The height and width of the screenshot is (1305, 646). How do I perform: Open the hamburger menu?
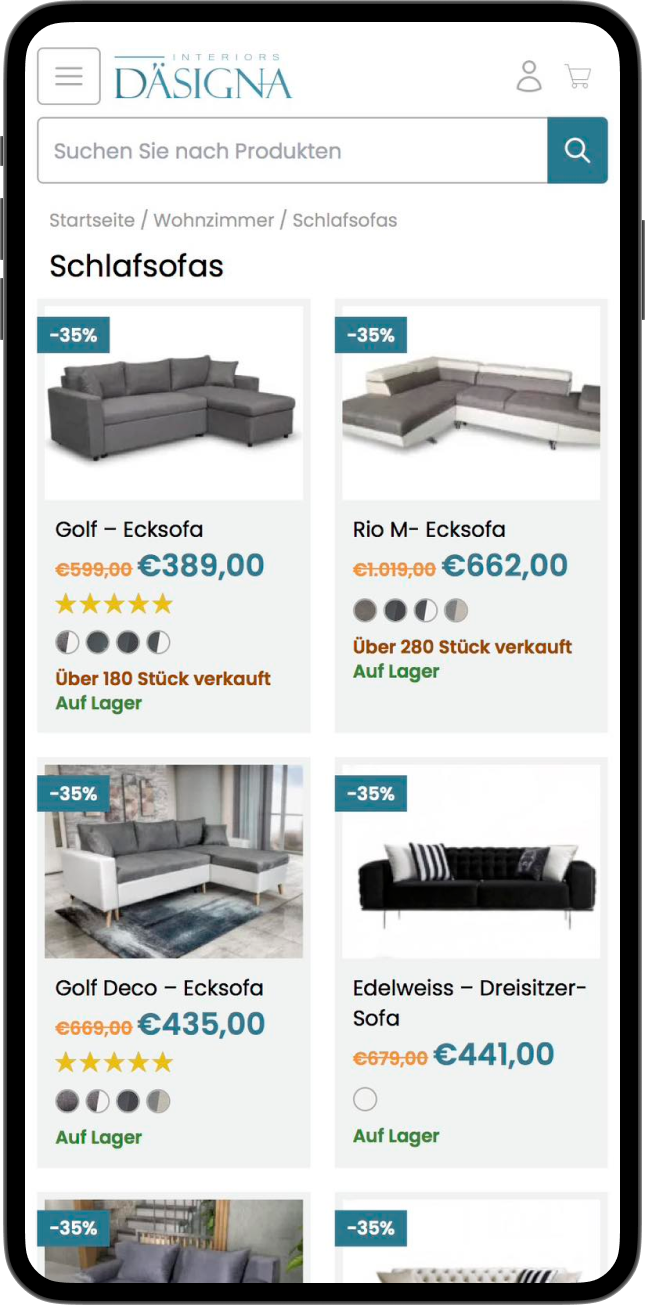(69, 76)
